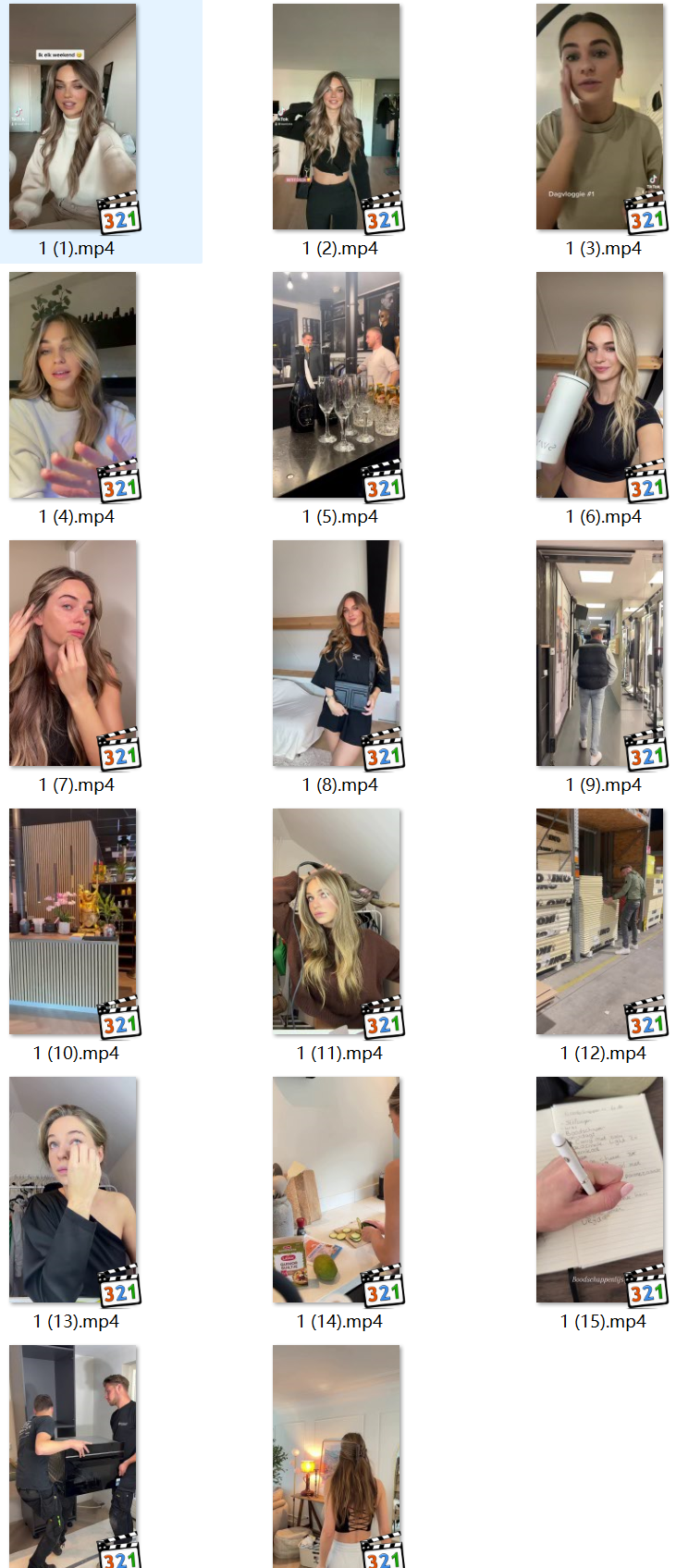Pick the video 1 (7).mp4

click(73, 654)
